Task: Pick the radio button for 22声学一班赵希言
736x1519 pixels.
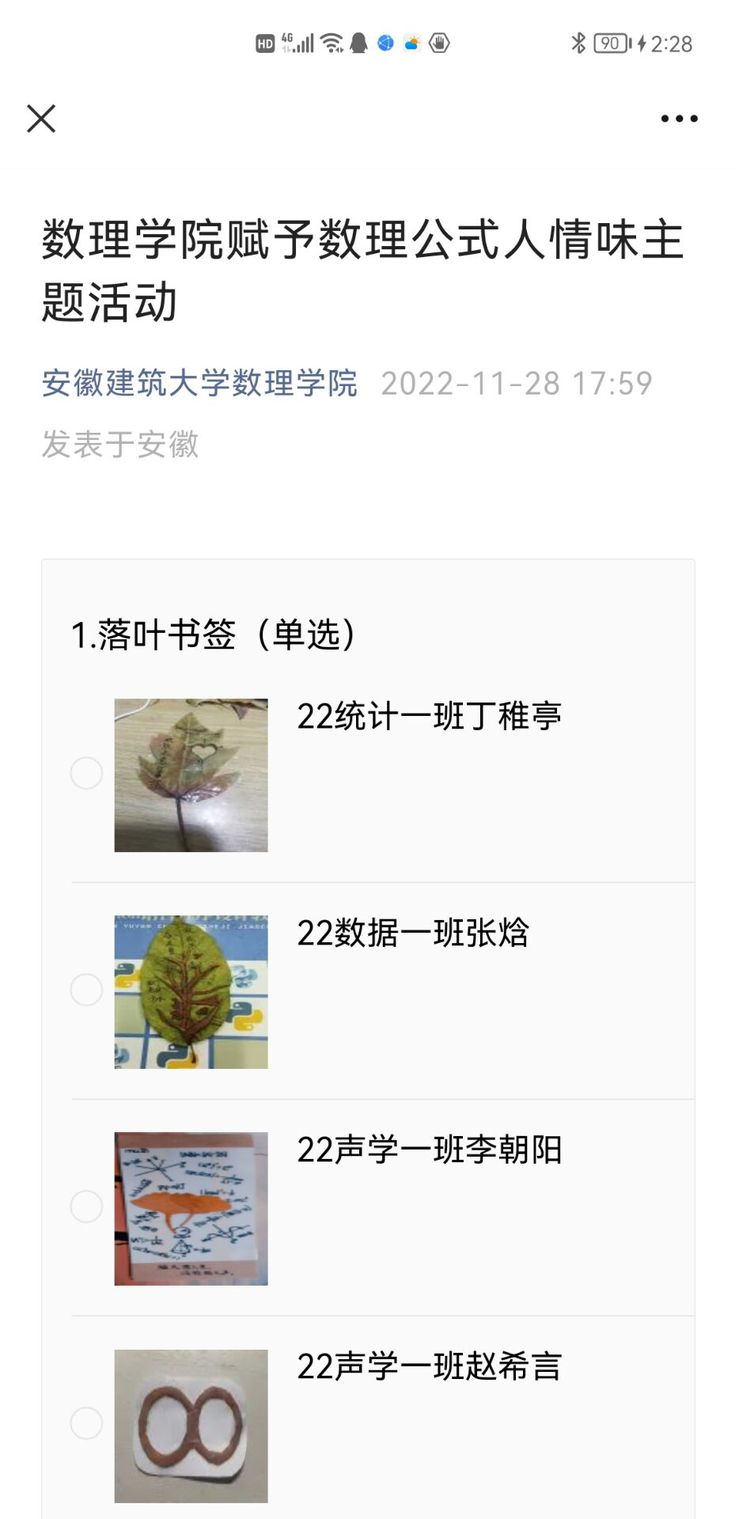Action: 86,1423
